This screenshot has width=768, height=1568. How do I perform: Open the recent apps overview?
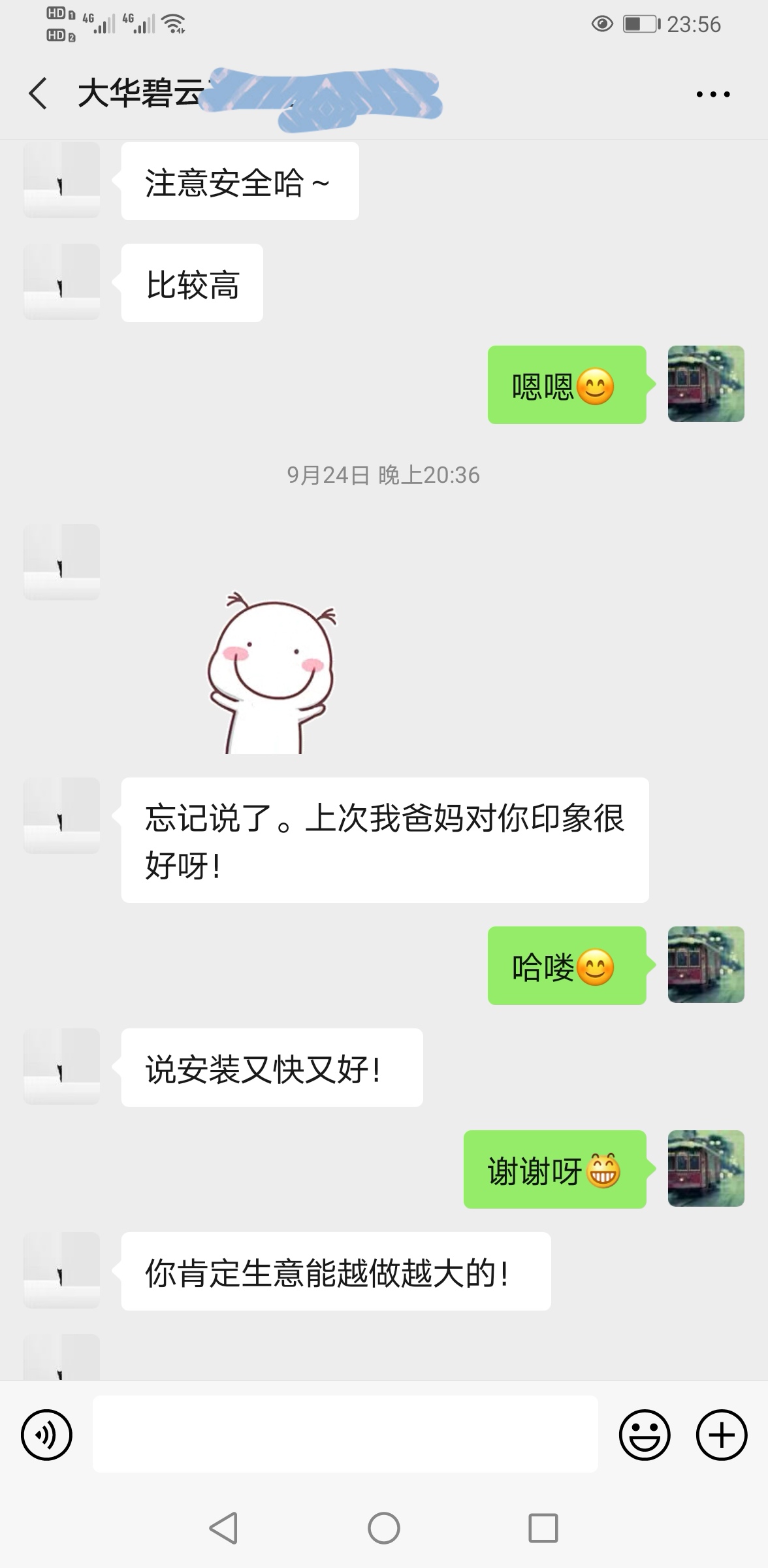pos(543,1528)
